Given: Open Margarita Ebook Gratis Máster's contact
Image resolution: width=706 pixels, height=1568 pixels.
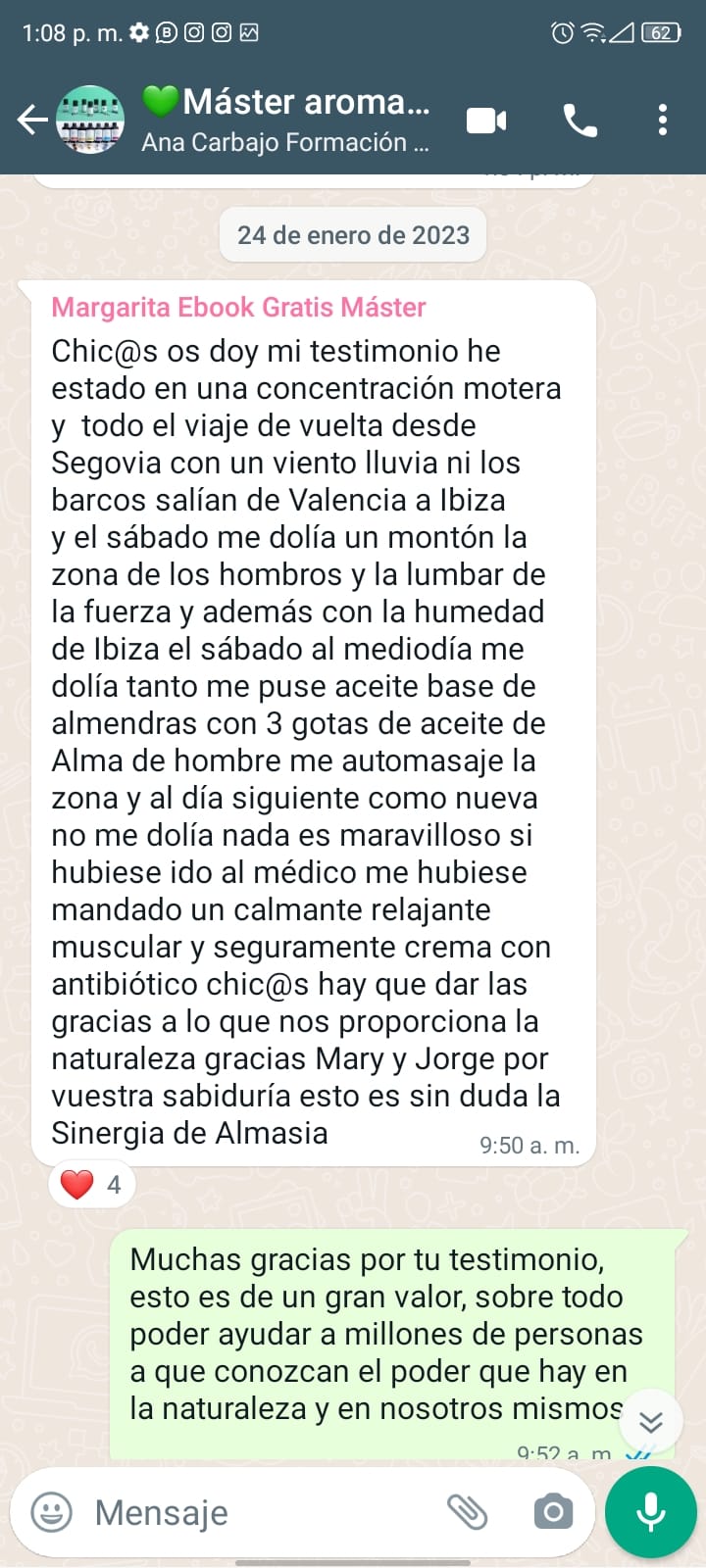Looking at the screenshot, I should (x=238, y=308).
